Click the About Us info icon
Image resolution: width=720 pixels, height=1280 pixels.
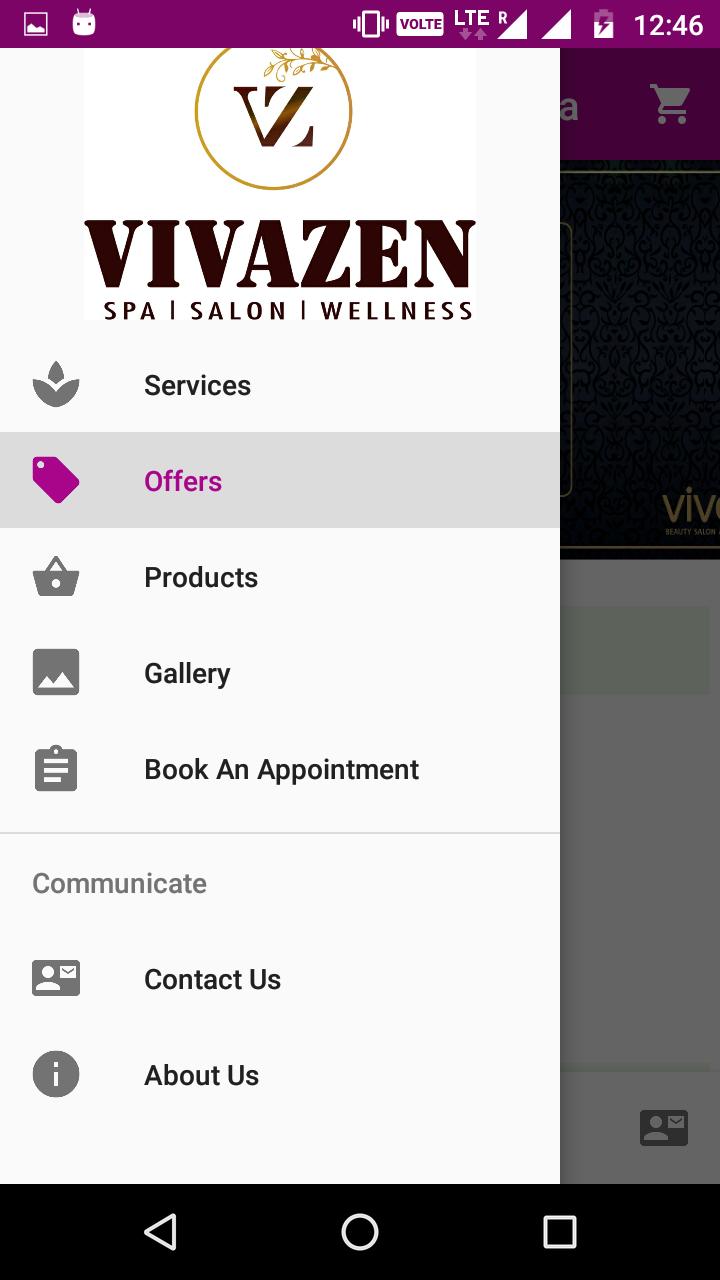56,1075
